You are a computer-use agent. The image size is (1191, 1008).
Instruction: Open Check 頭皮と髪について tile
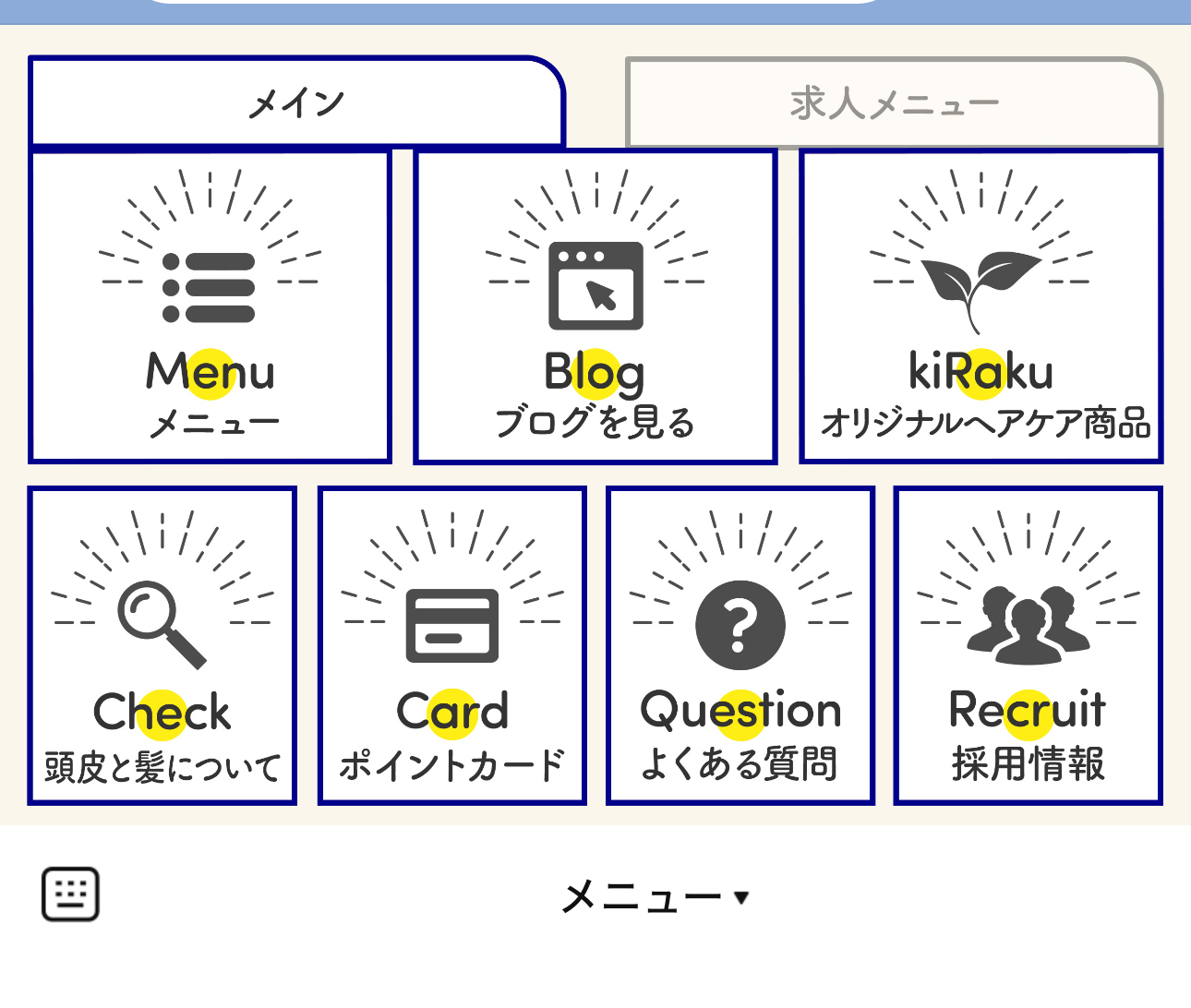click(162, 646)
